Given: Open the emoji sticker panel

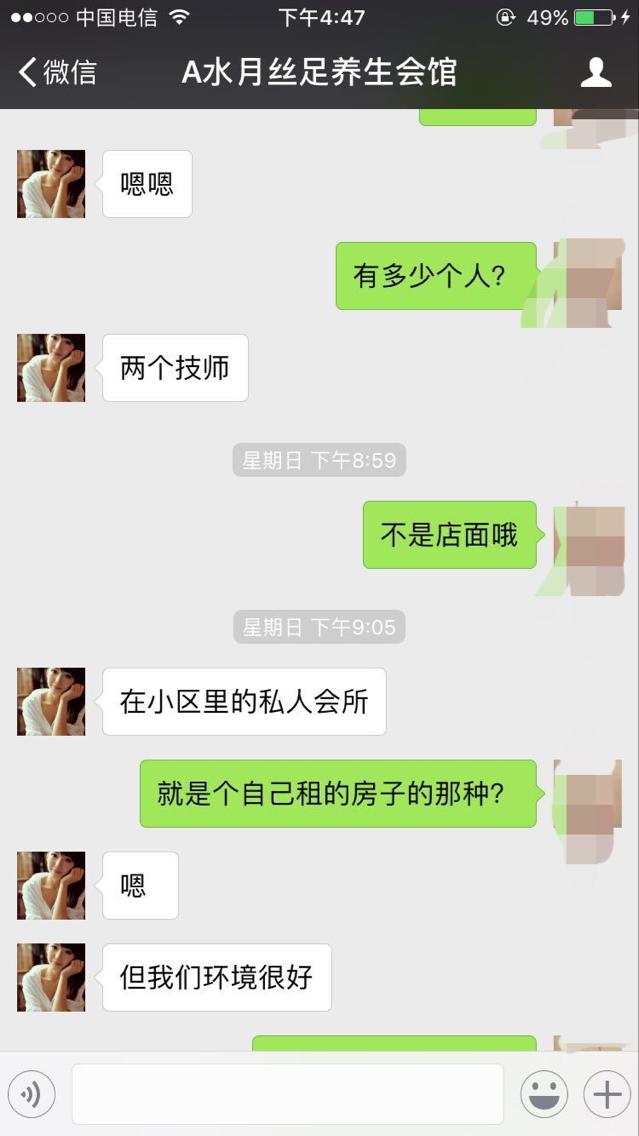Looking at the screenshot, I should [544, 1095].
